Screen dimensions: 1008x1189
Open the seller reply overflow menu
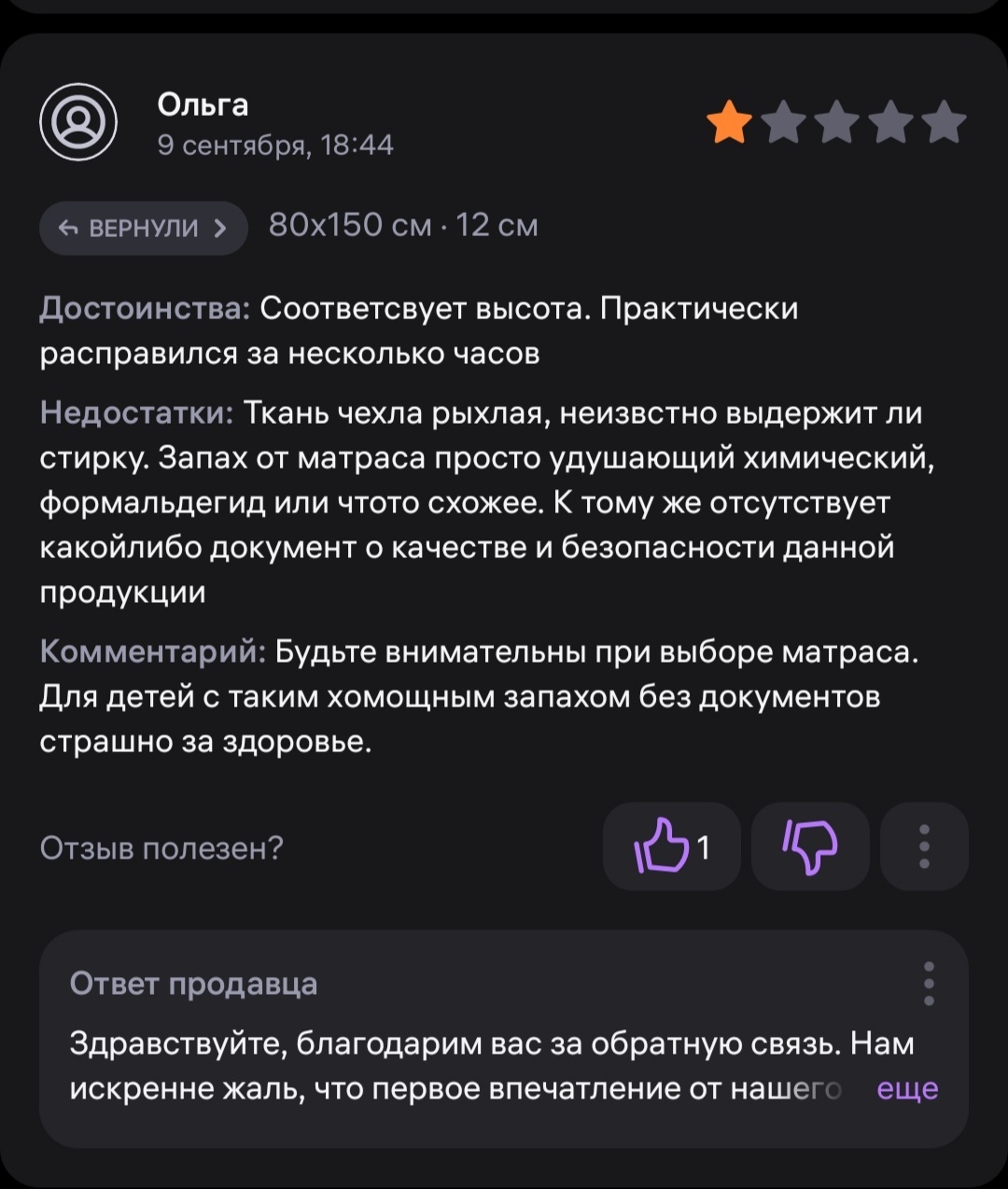coord(928,984)
